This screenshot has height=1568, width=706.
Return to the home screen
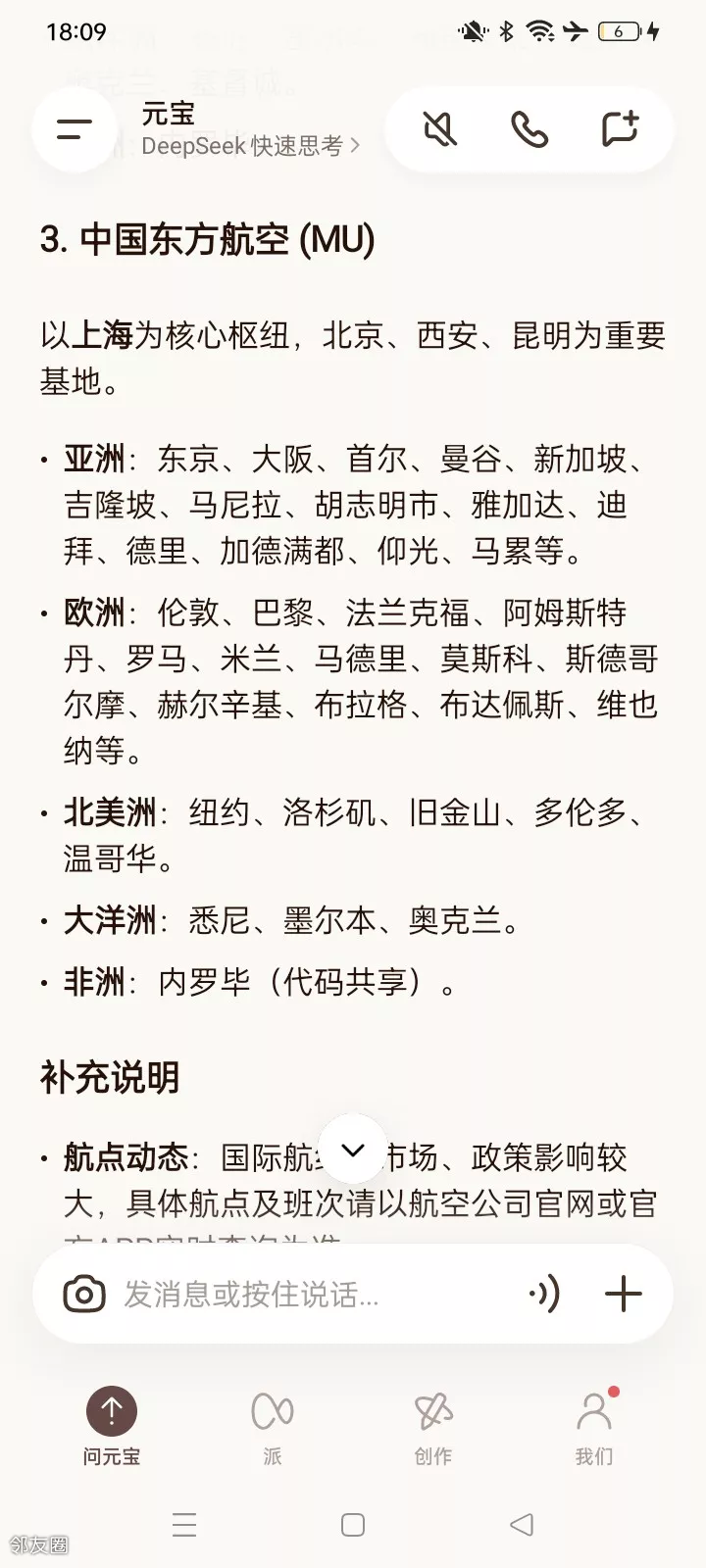(353, 1525)
